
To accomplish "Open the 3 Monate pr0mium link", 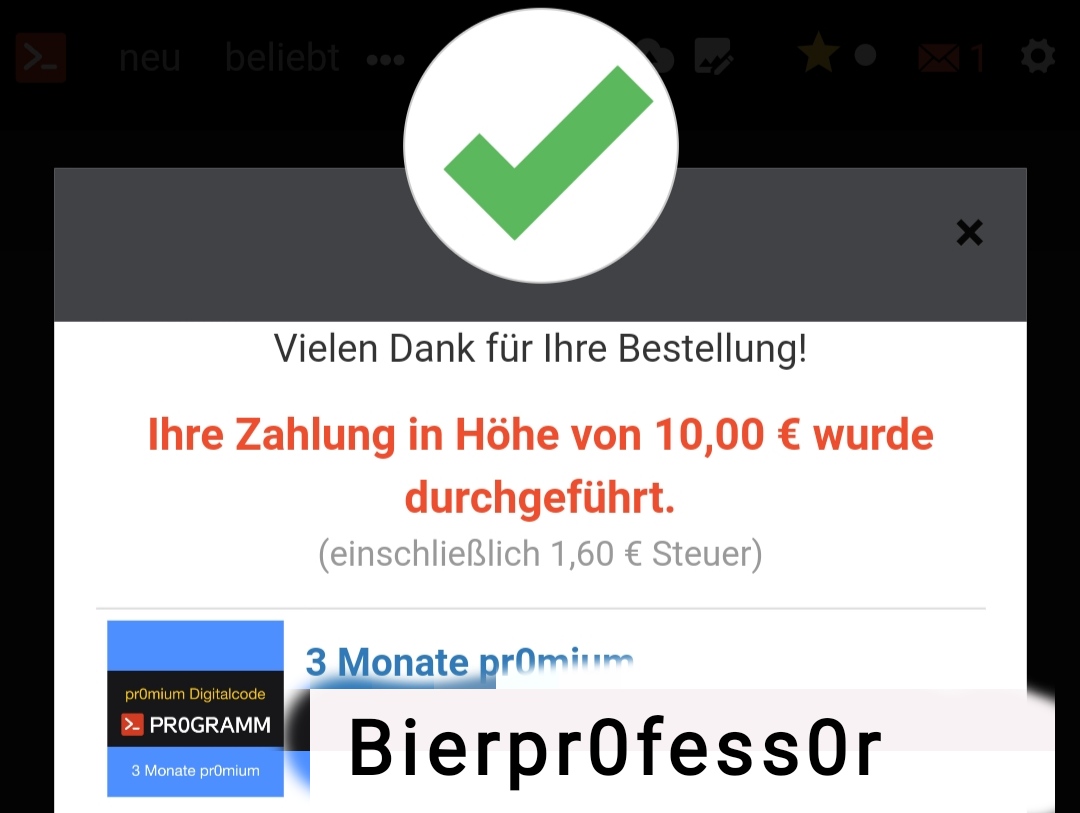I will click(469, 661).
